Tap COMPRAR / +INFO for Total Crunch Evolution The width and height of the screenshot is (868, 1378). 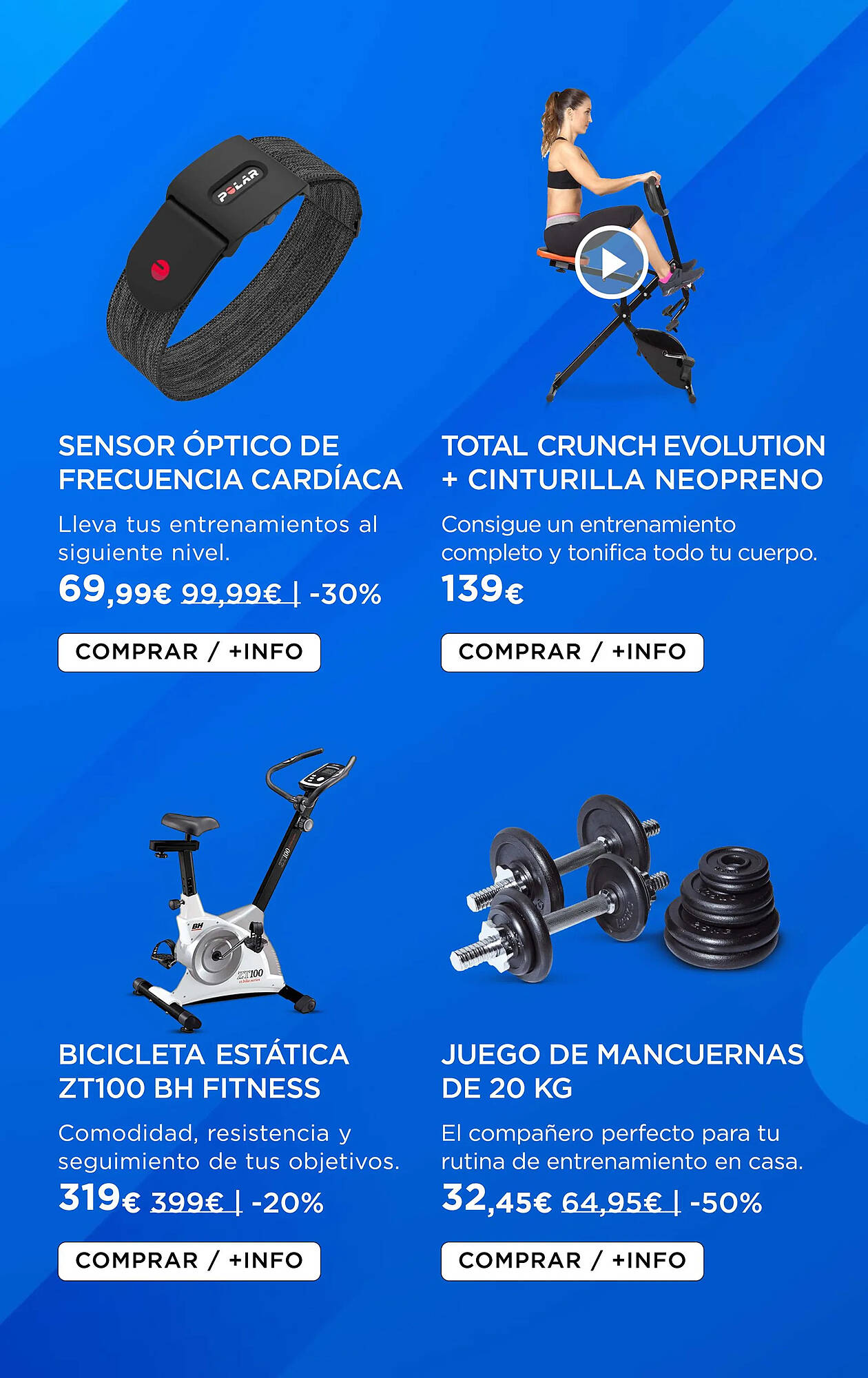(572, 652)
